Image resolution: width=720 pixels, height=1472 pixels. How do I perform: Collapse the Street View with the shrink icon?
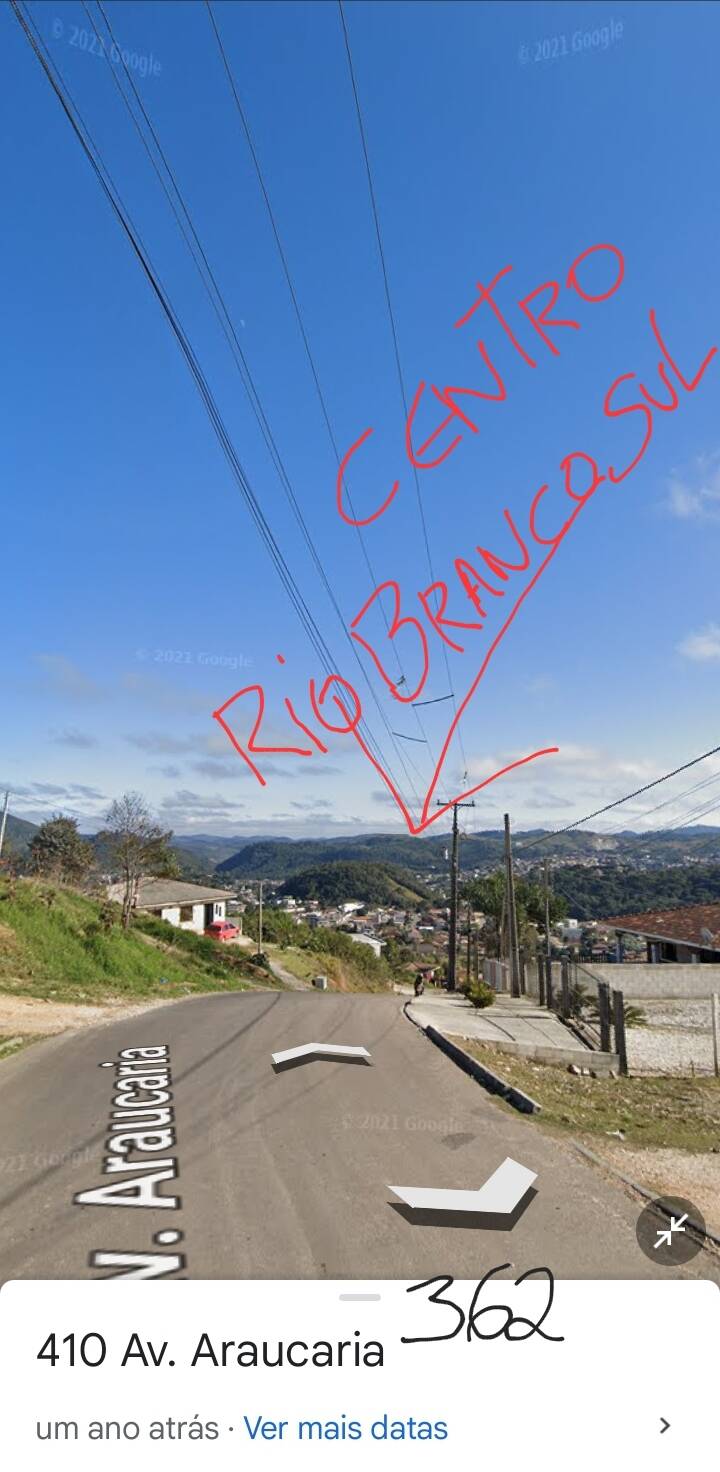[670, 1231]
